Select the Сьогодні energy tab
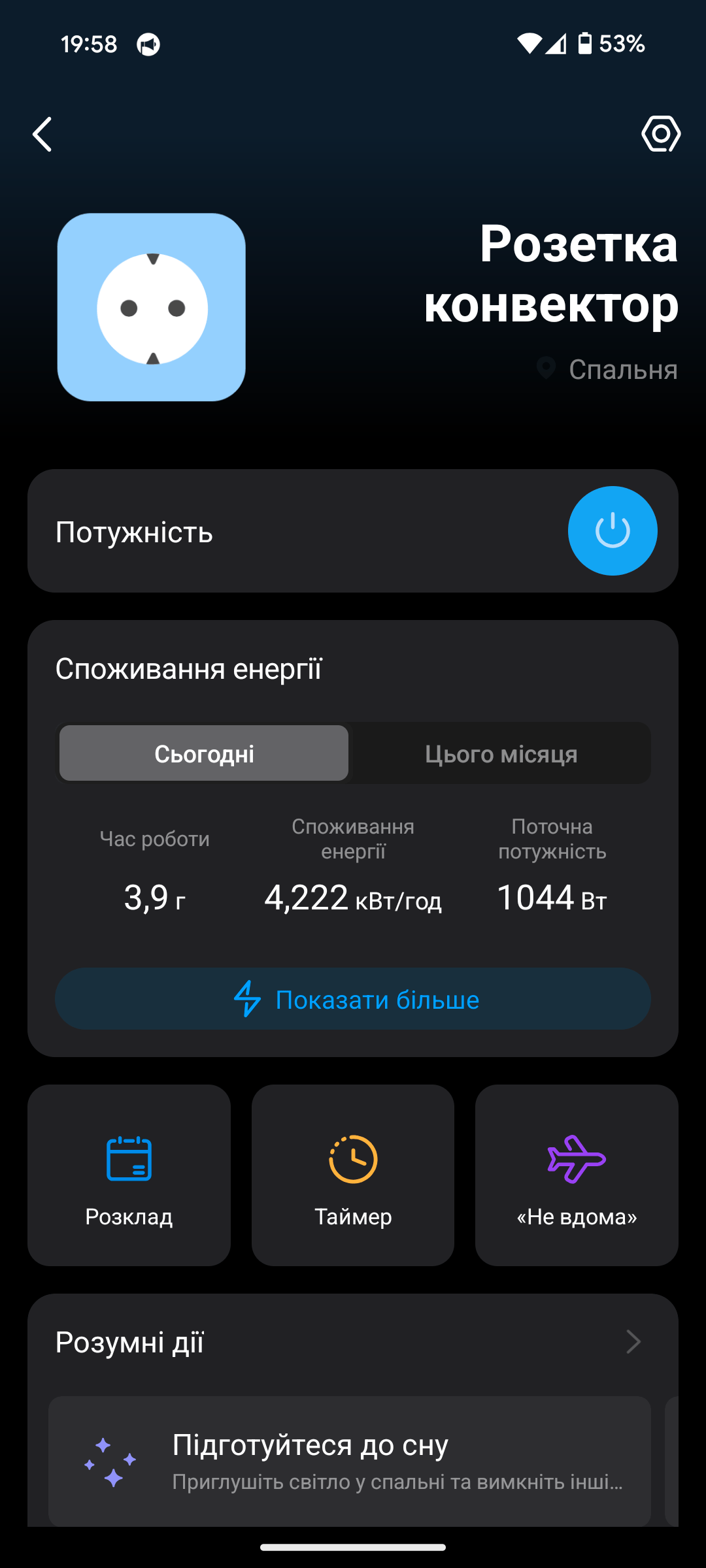This screenshot has width=706, height=1568. pyautogui.click(x=204, y=753)
